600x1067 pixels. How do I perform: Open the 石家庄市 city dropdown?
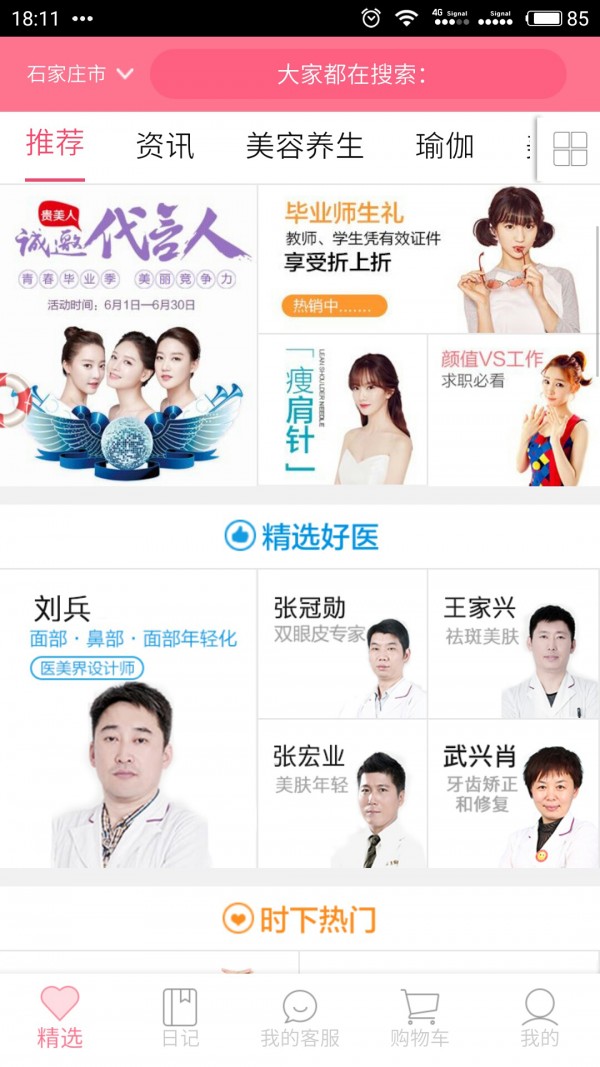[80, 74]
